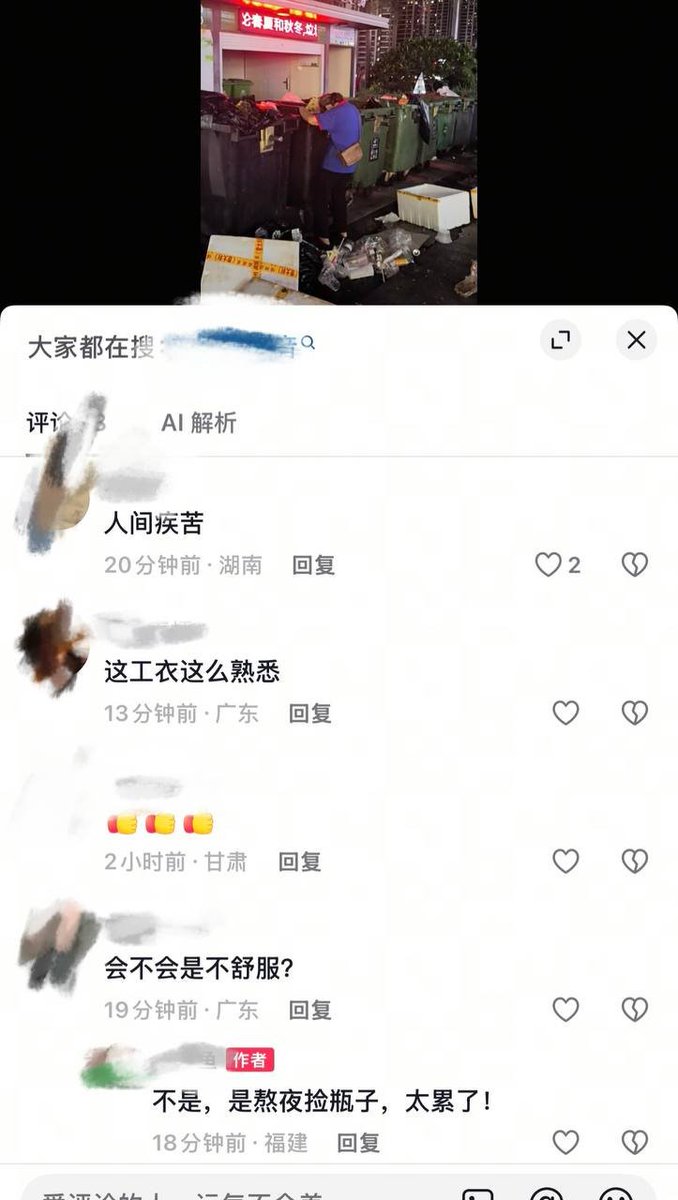678x1200 pixels.
Task: Reply to the fist emoji comment
Action: [299, 861]
